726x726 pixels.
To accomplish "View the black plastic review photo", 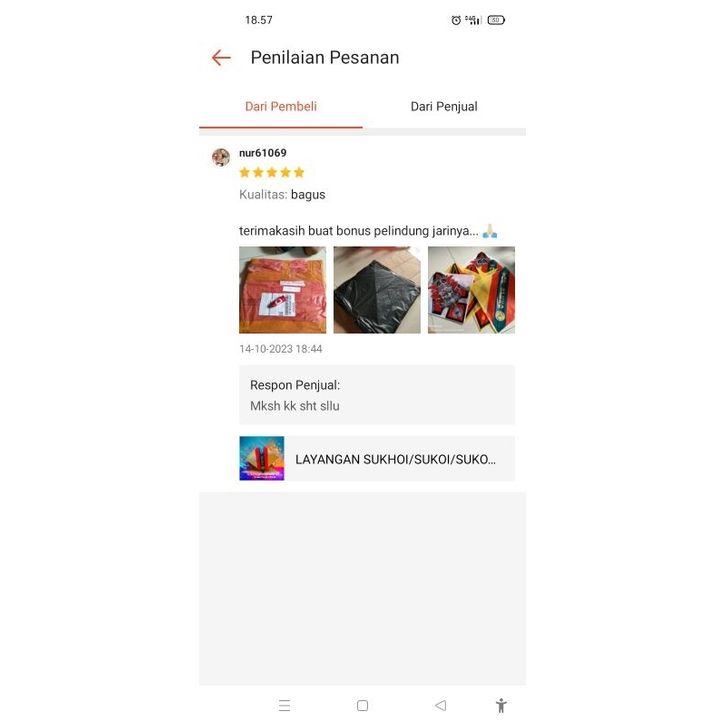I will point(376,290).
